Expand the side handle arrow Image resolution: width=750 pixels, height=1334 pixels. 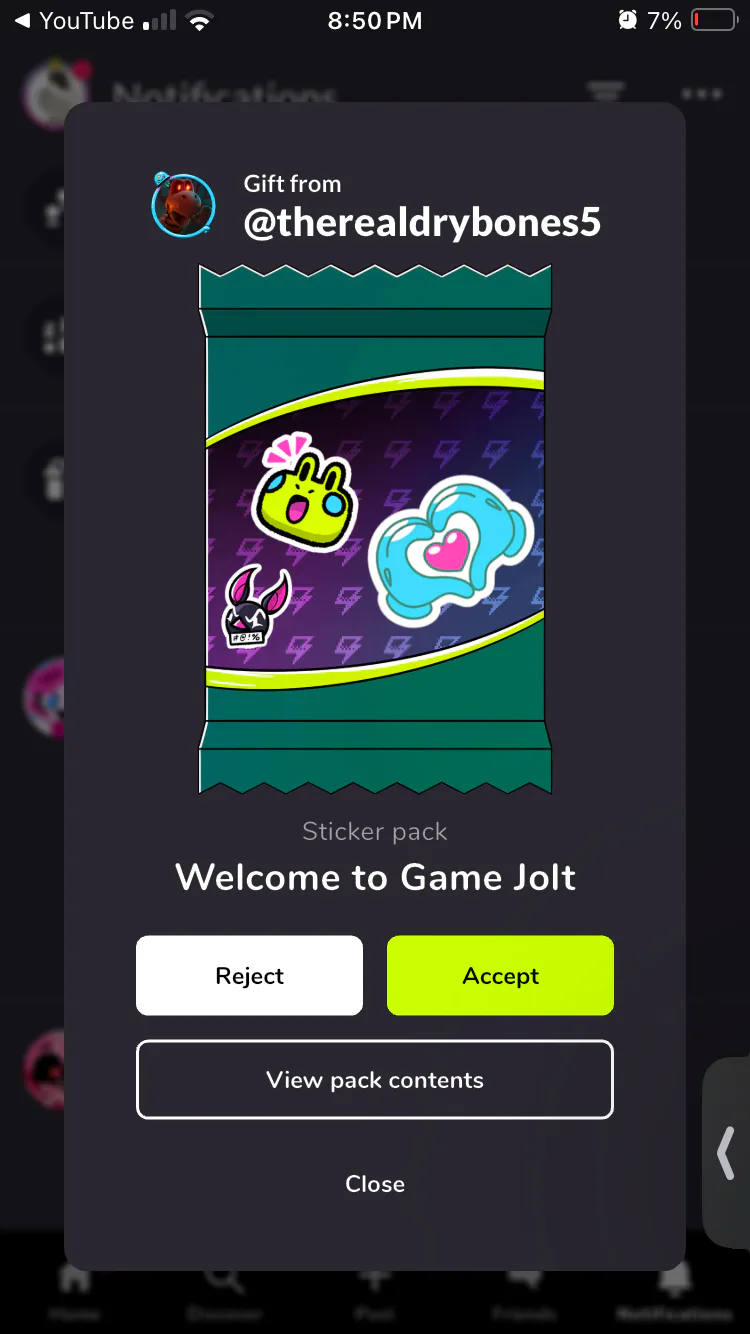click(x=727, y=1153)
